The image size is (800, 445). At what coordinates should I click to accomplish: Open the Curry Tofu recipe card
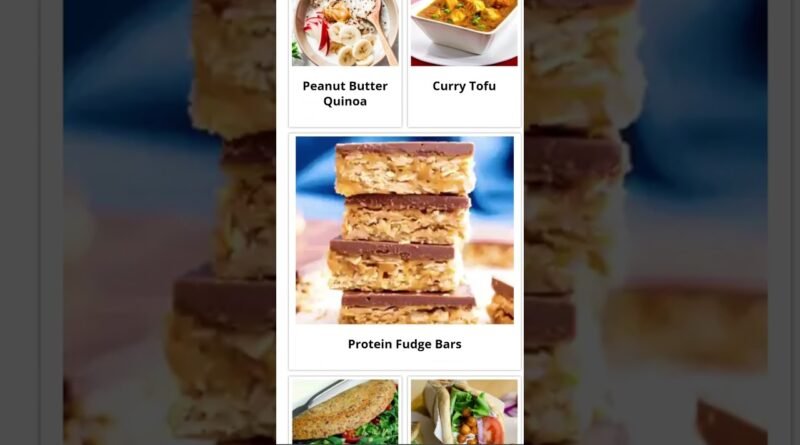point(463,86)
